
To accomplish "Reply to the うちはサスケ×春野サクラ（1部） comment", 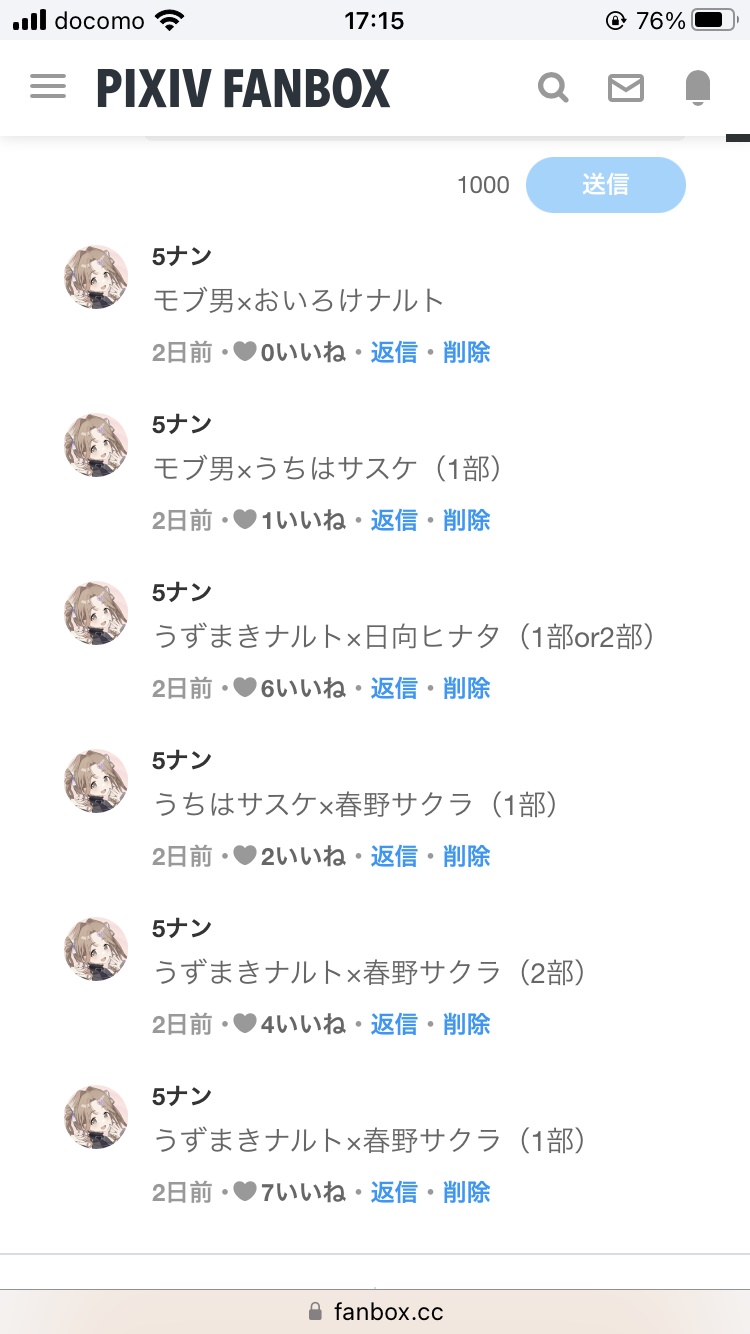I will (394, 856).
